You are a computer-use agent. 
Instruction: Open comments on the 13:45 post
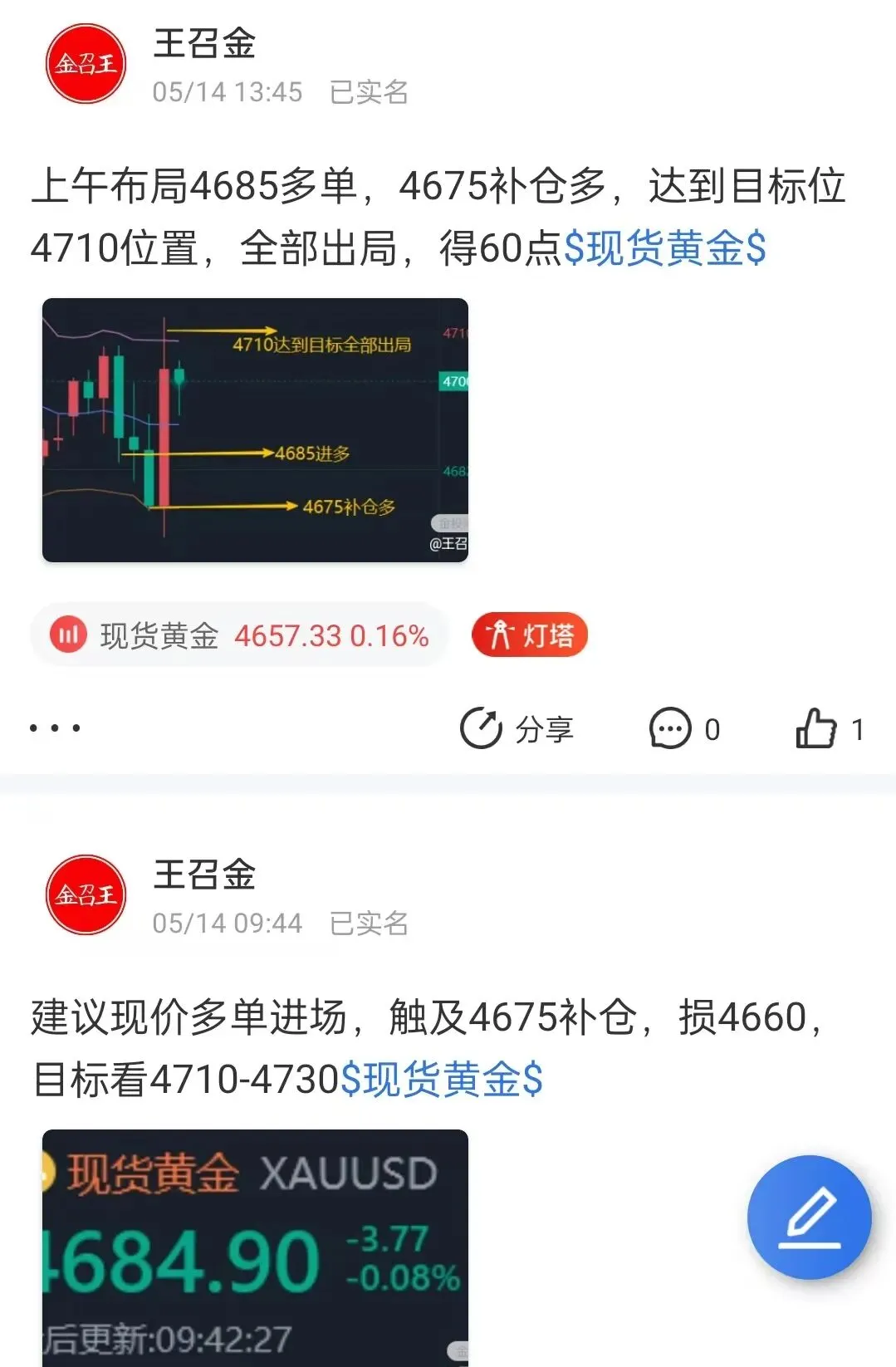coord(684,729)
